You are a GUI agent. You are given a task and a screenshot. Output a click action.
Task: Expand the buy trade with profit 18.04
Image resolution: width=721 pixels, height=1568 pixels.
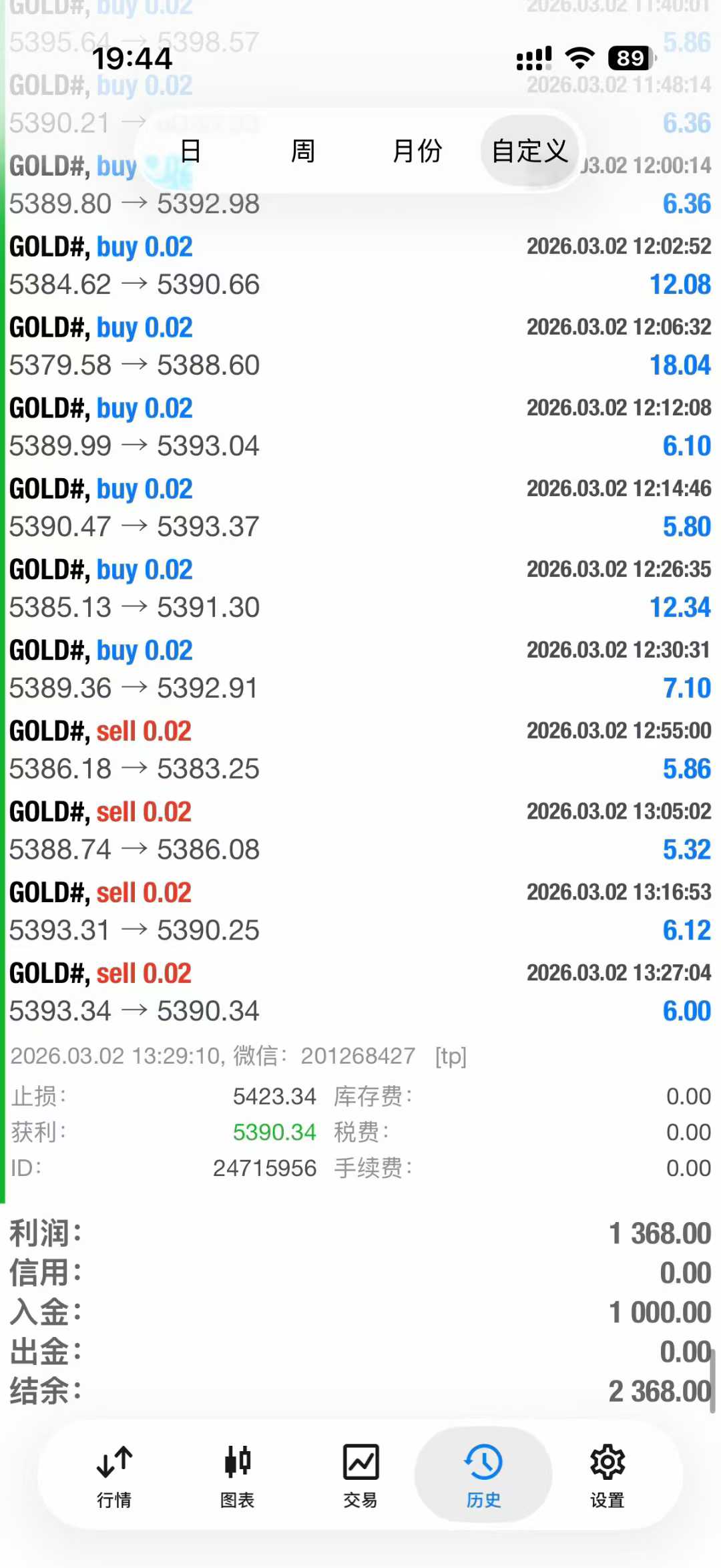360,347
